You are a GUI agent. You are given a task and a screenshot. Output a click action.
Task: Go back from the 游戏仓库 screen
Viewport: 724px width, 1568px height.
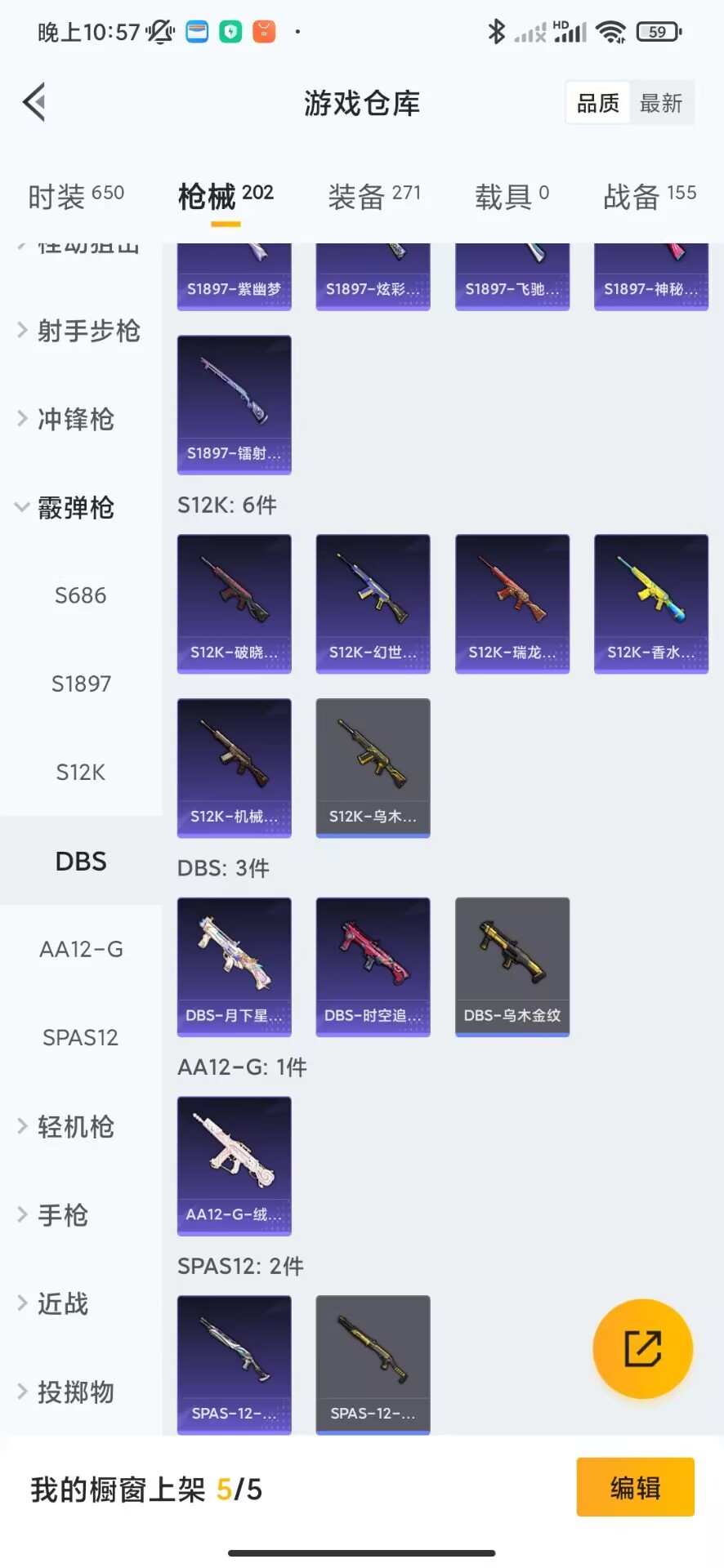coord(34,103)
